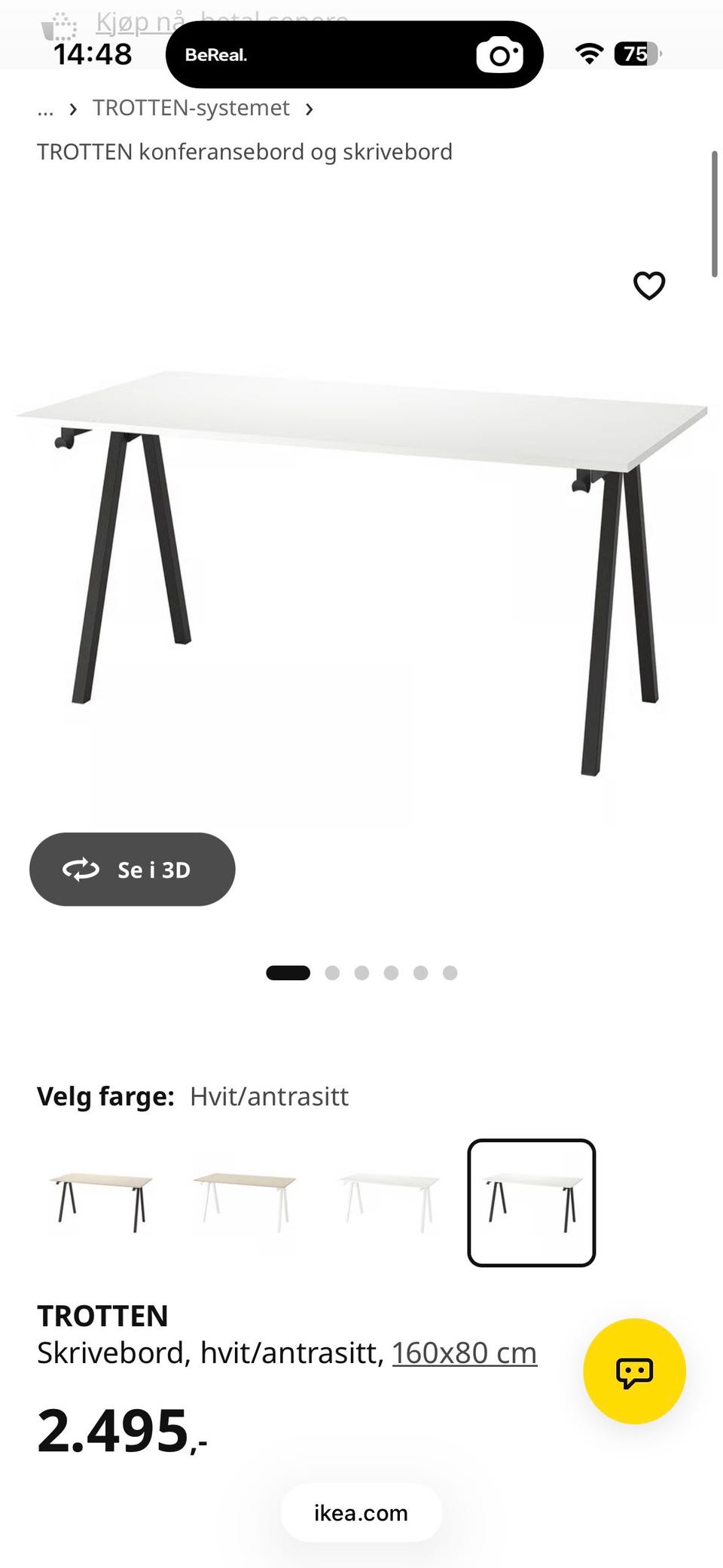Open the yellow chat assistant button
Screen dimensions: 723x1568
click(x=634, y=1371)
